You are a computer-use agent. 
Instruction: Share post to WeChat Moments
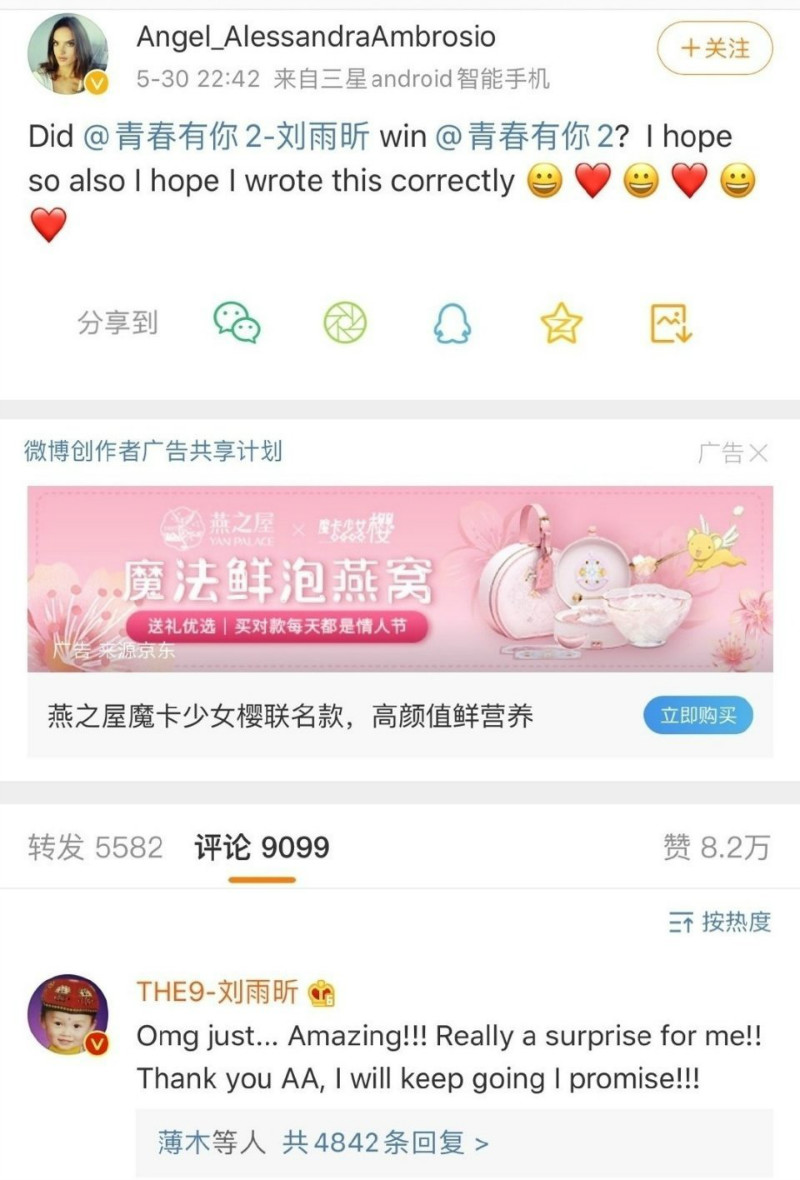tap(345, 323)
